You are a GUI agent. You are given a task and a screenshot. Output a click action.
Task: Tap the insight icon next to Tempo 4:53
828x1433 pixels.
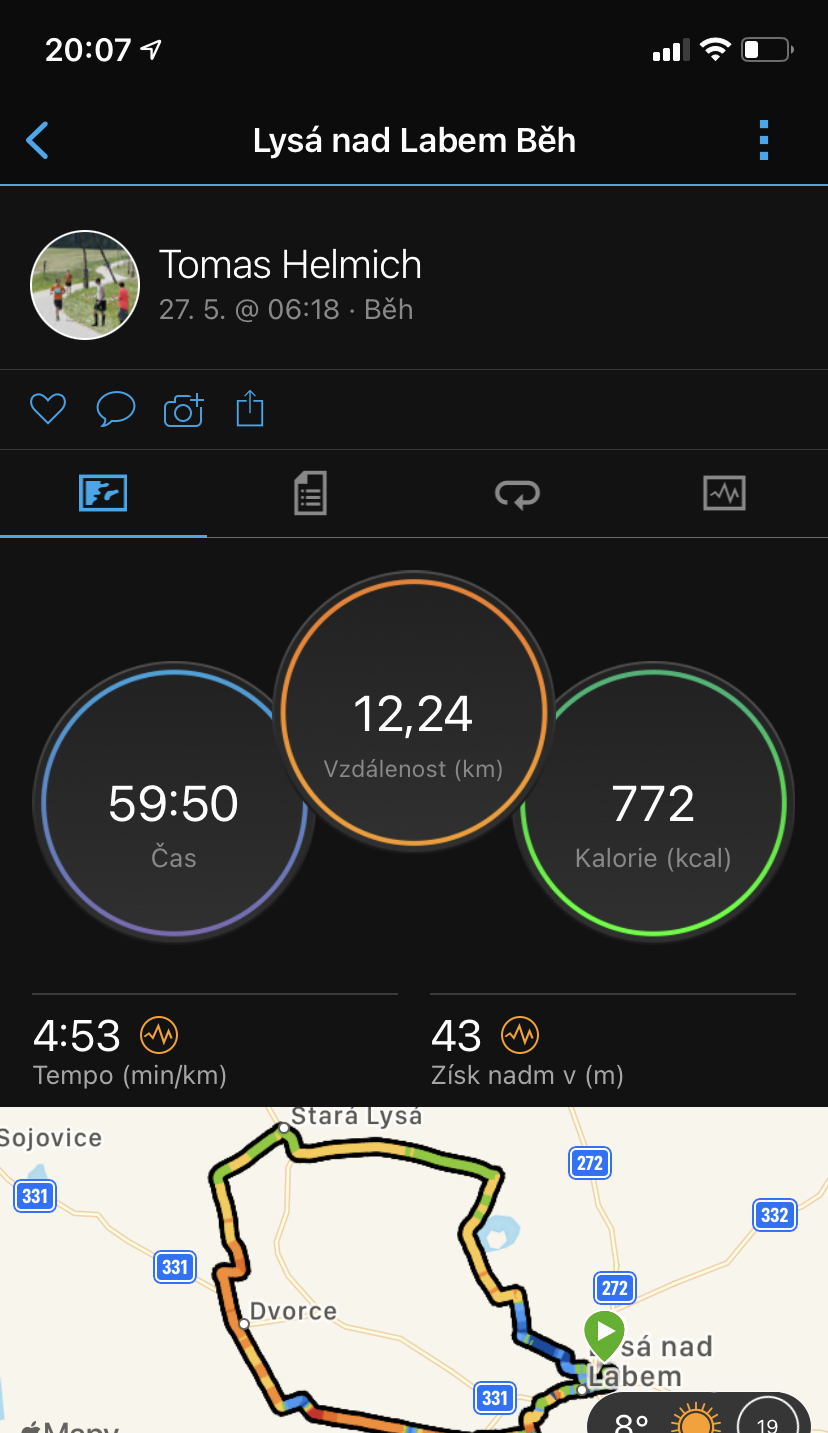click(x=159, y=1036)
